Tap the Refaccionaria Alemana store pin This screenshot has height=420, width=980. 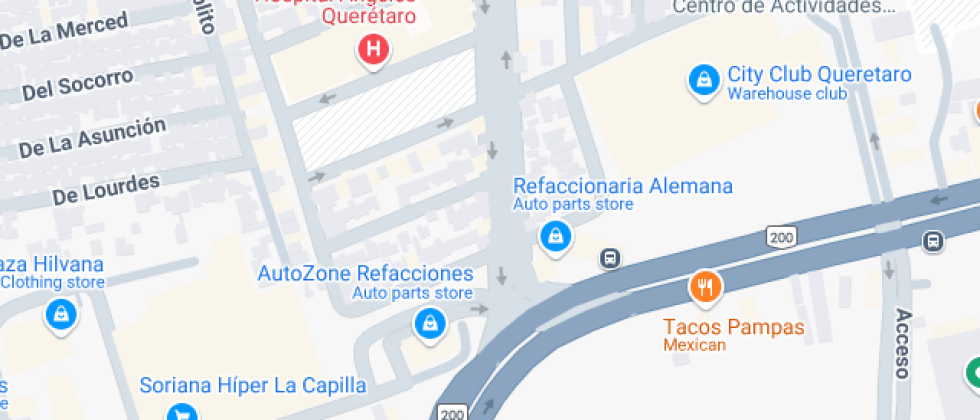click(554, 237)
